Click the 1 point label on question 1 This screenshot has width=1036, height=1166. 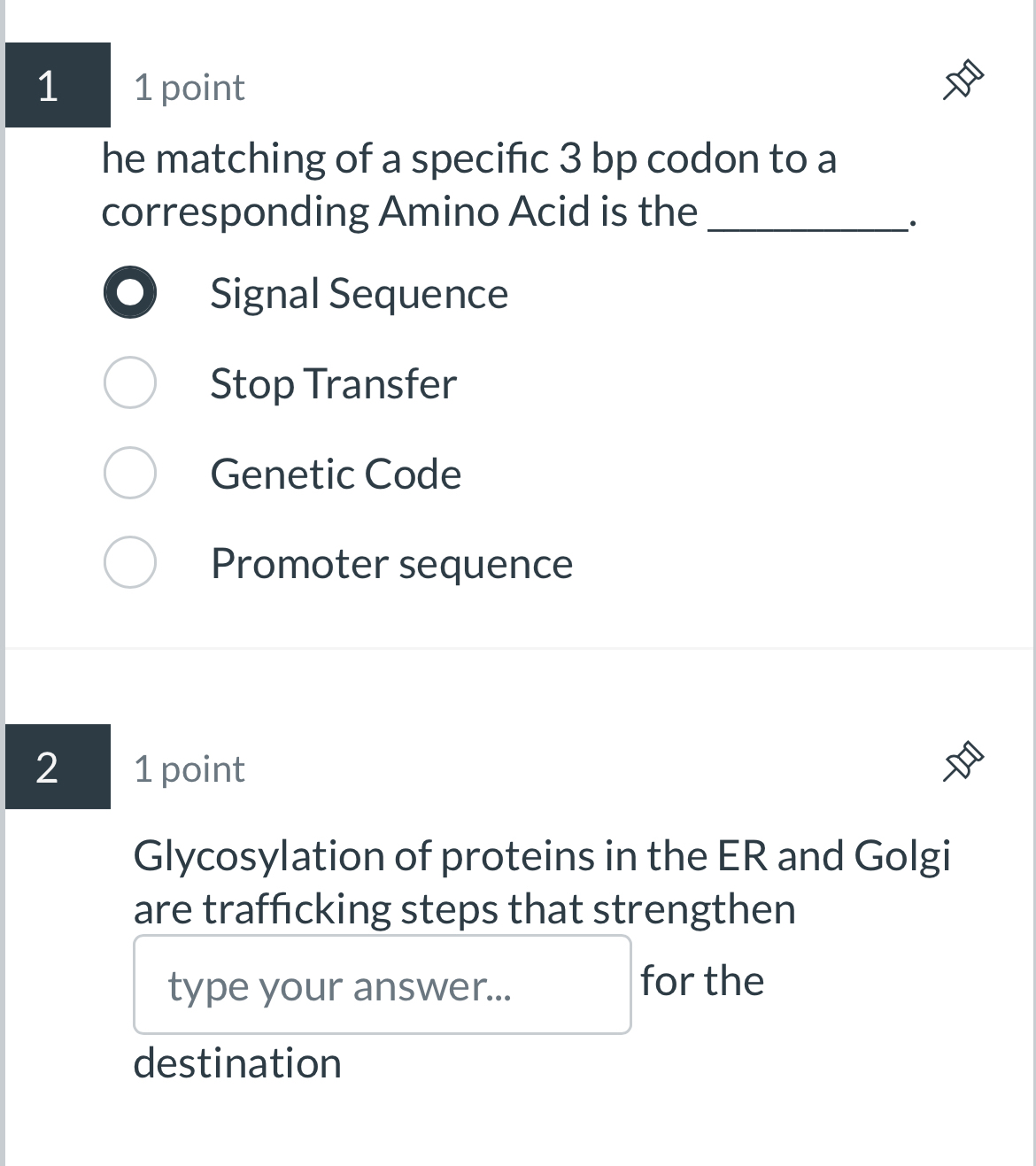click(x=187, y=87)
